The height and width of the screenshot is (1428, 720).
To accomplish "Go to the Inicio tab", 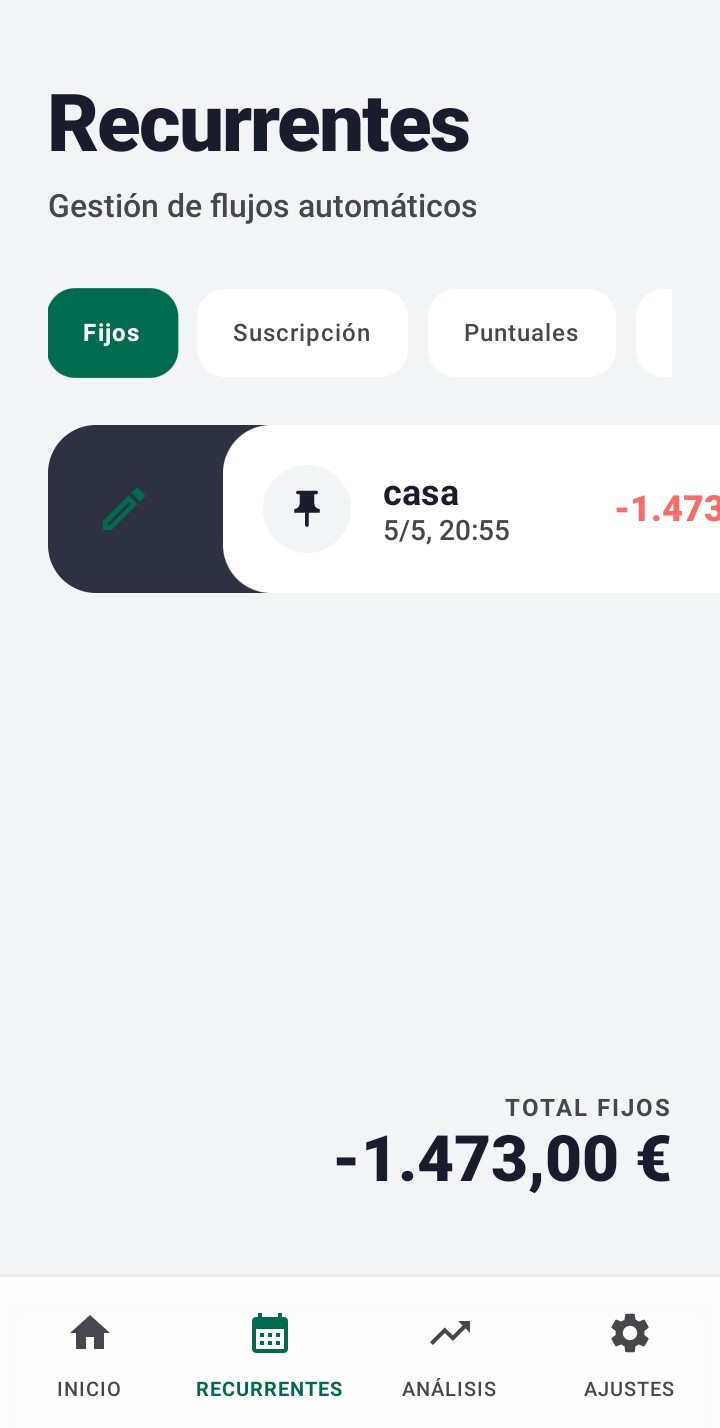I will 89,1356.
